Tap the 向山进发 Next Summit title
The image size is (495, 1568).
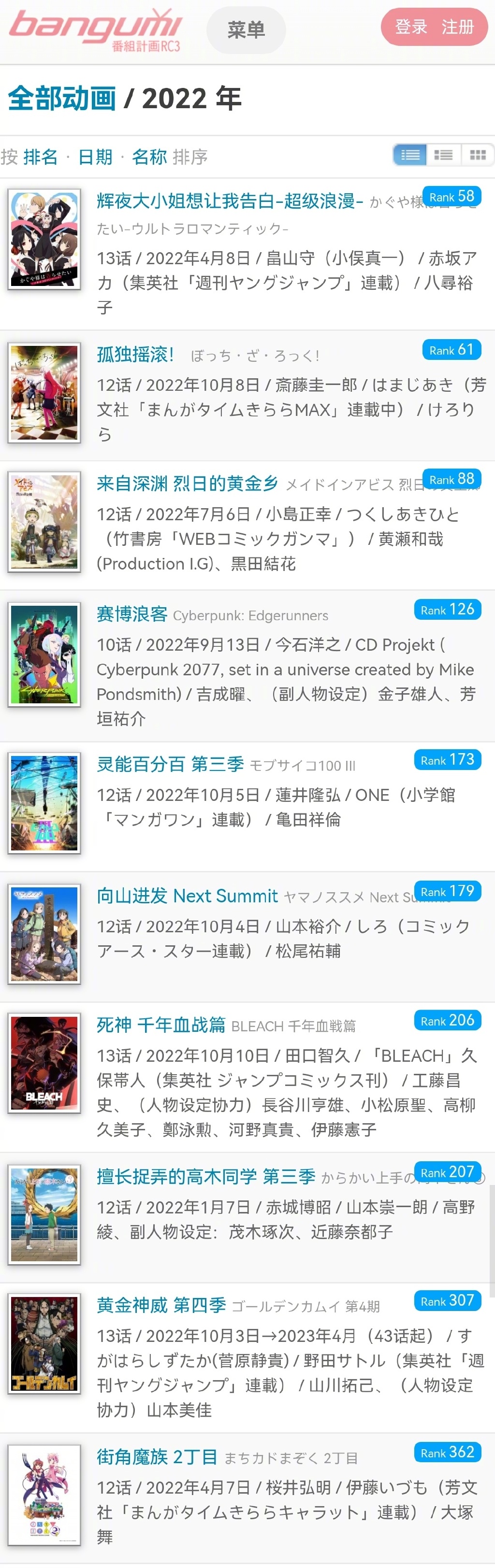coord(187,896)
